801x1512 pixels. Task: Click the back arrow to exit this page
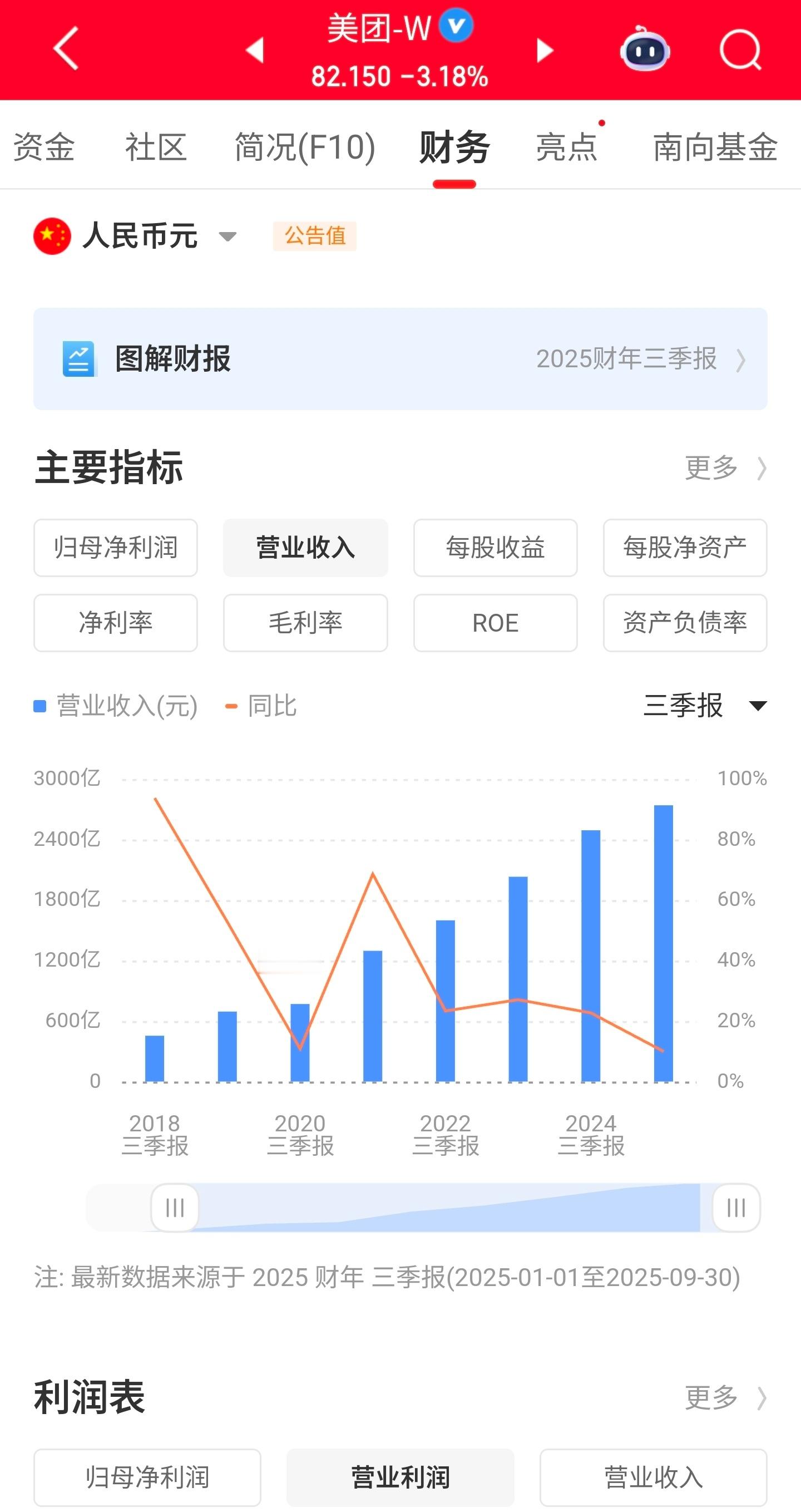(x=65, y=50)
